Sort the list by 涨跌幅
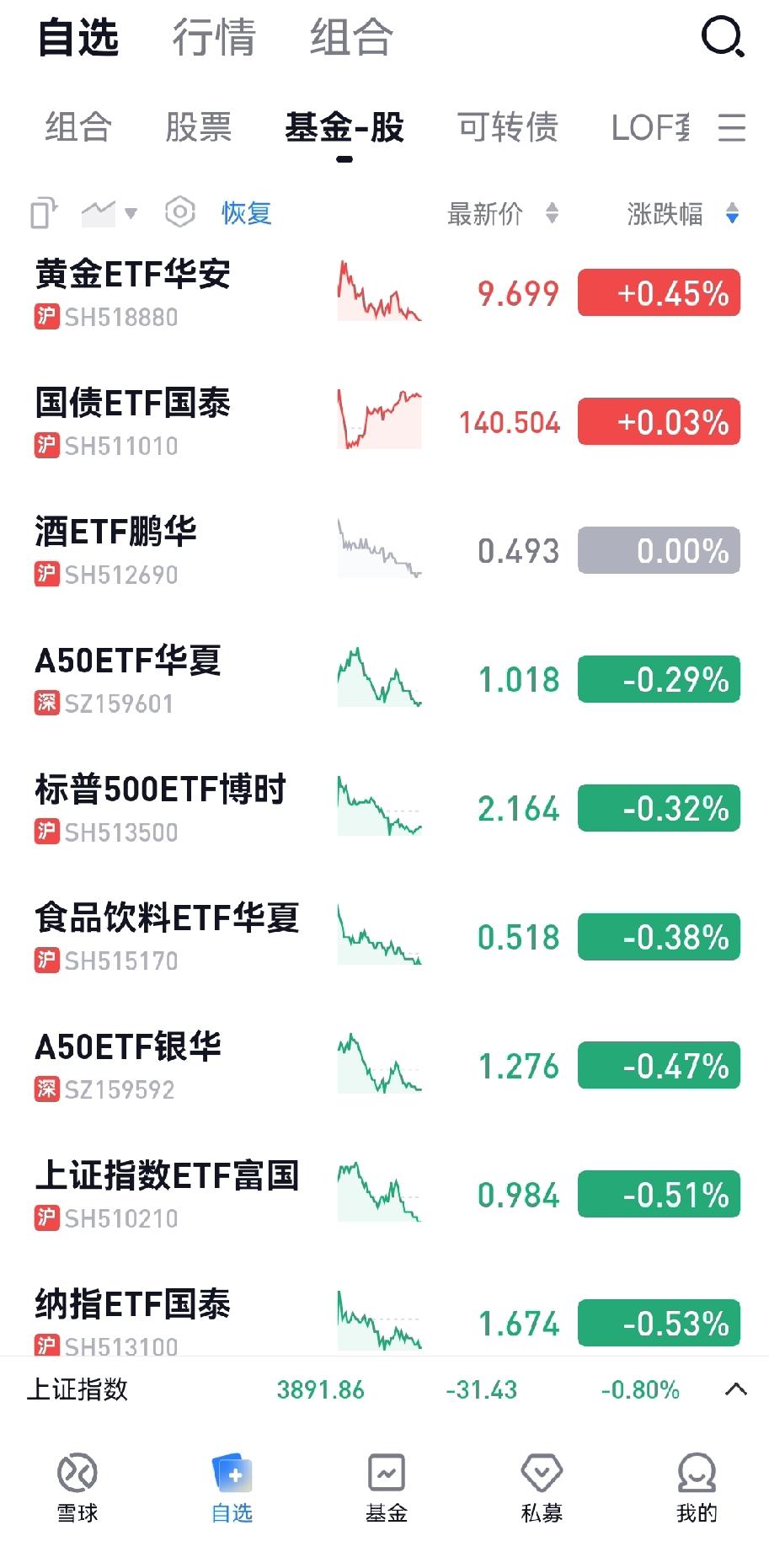The width and height of the screenshot is (769, 1568). (x=683, y=213)
